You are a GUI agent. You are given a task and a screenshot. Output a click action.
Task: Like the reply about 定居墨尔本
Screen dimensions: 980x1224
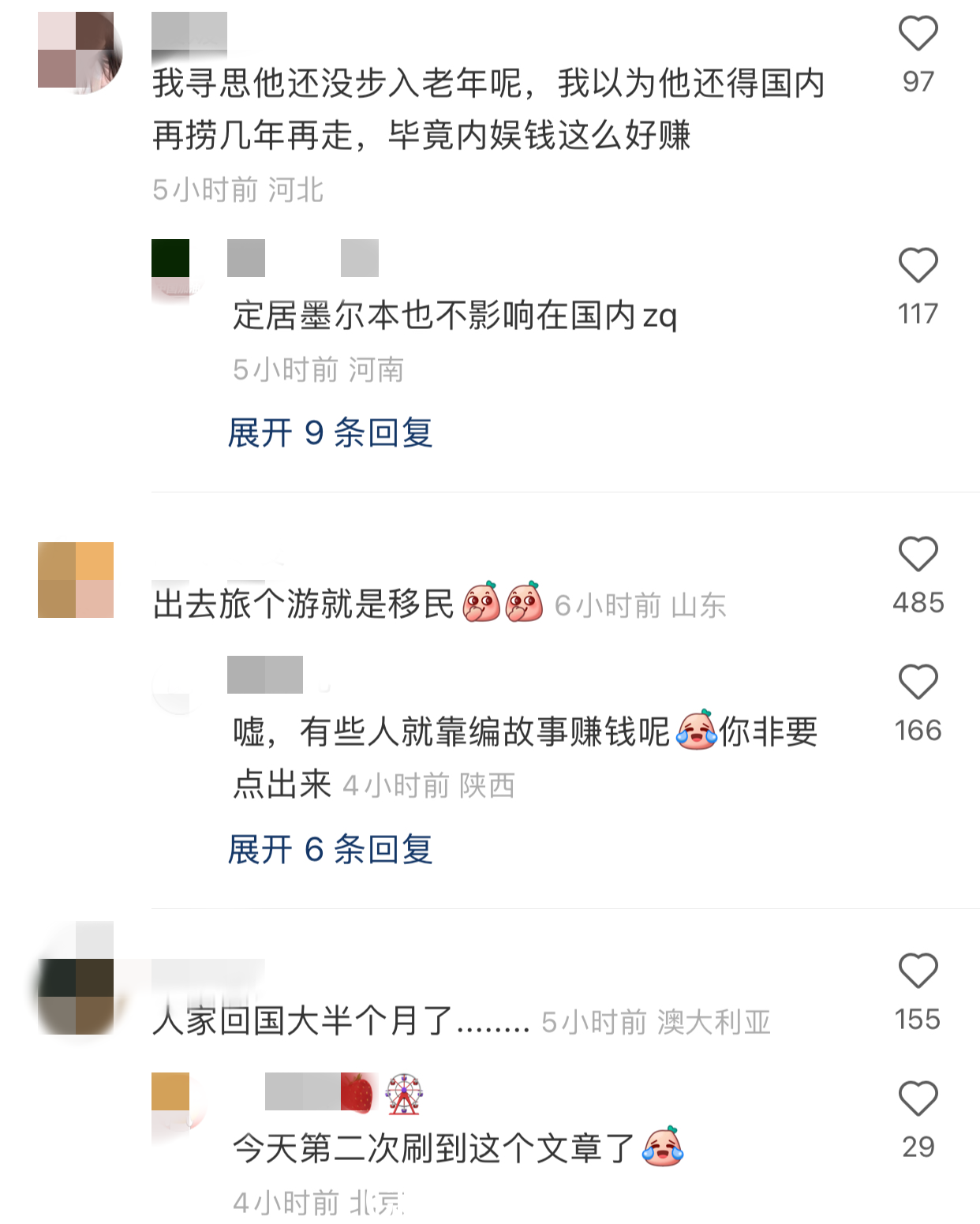[918, 266]
